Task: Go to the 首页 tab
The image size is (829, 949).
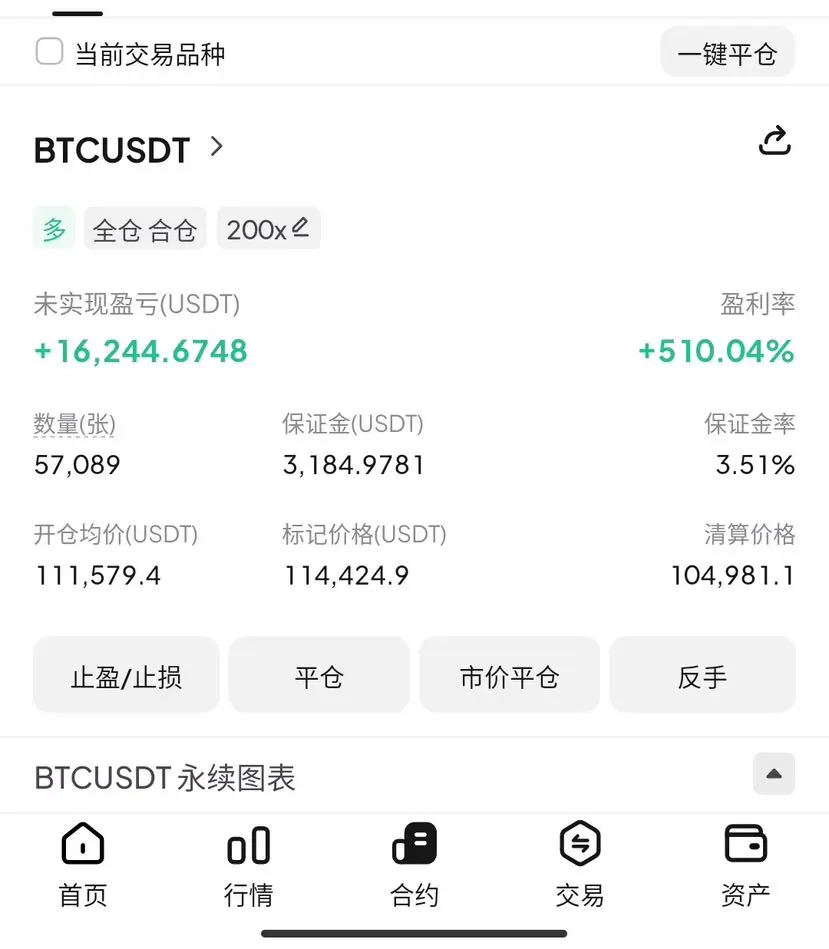Action: [x=83, y=866]
